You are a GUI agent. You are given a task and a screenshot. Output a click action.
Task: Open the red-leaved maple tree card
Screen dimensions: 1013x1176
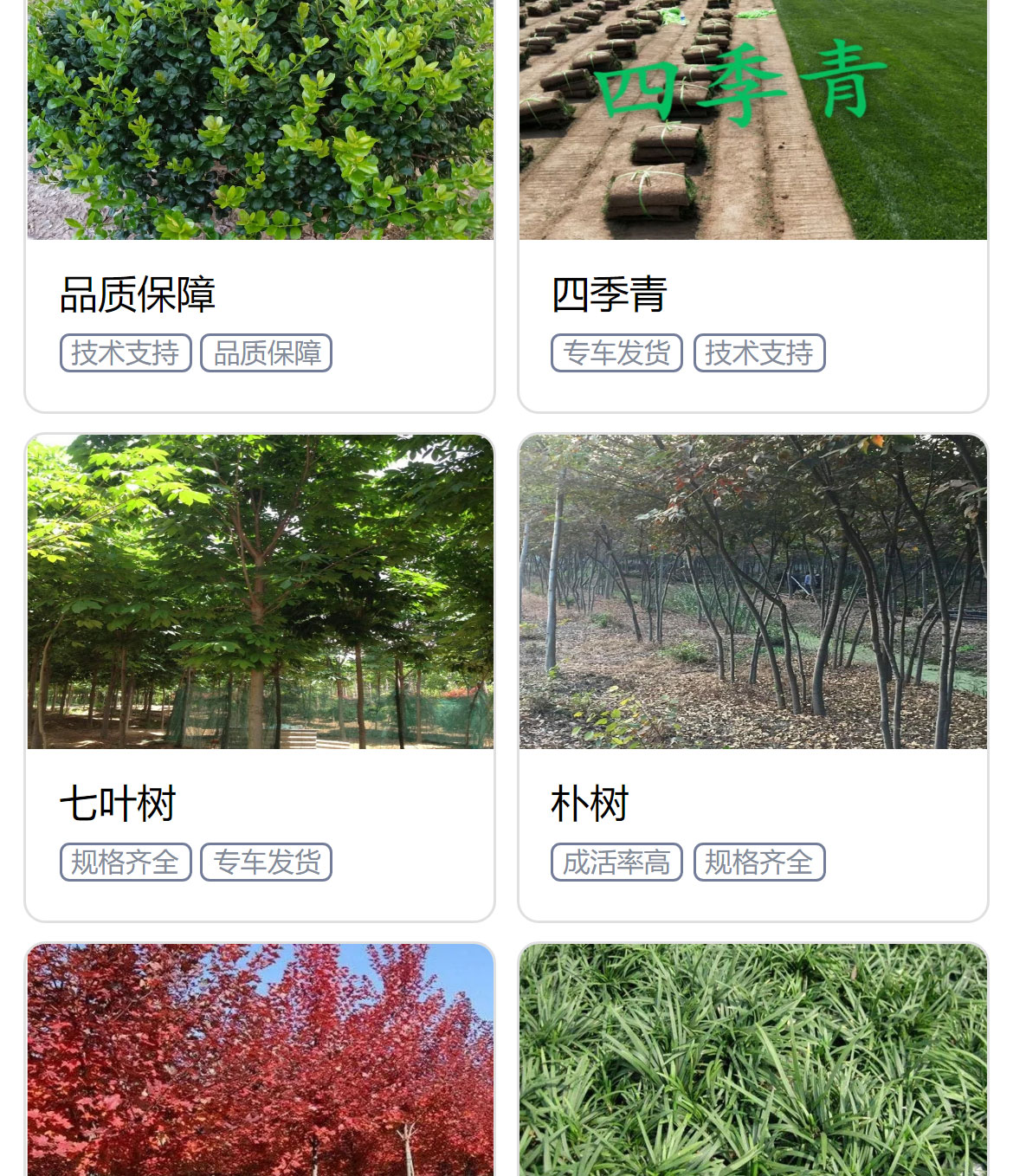(260, 1061)
